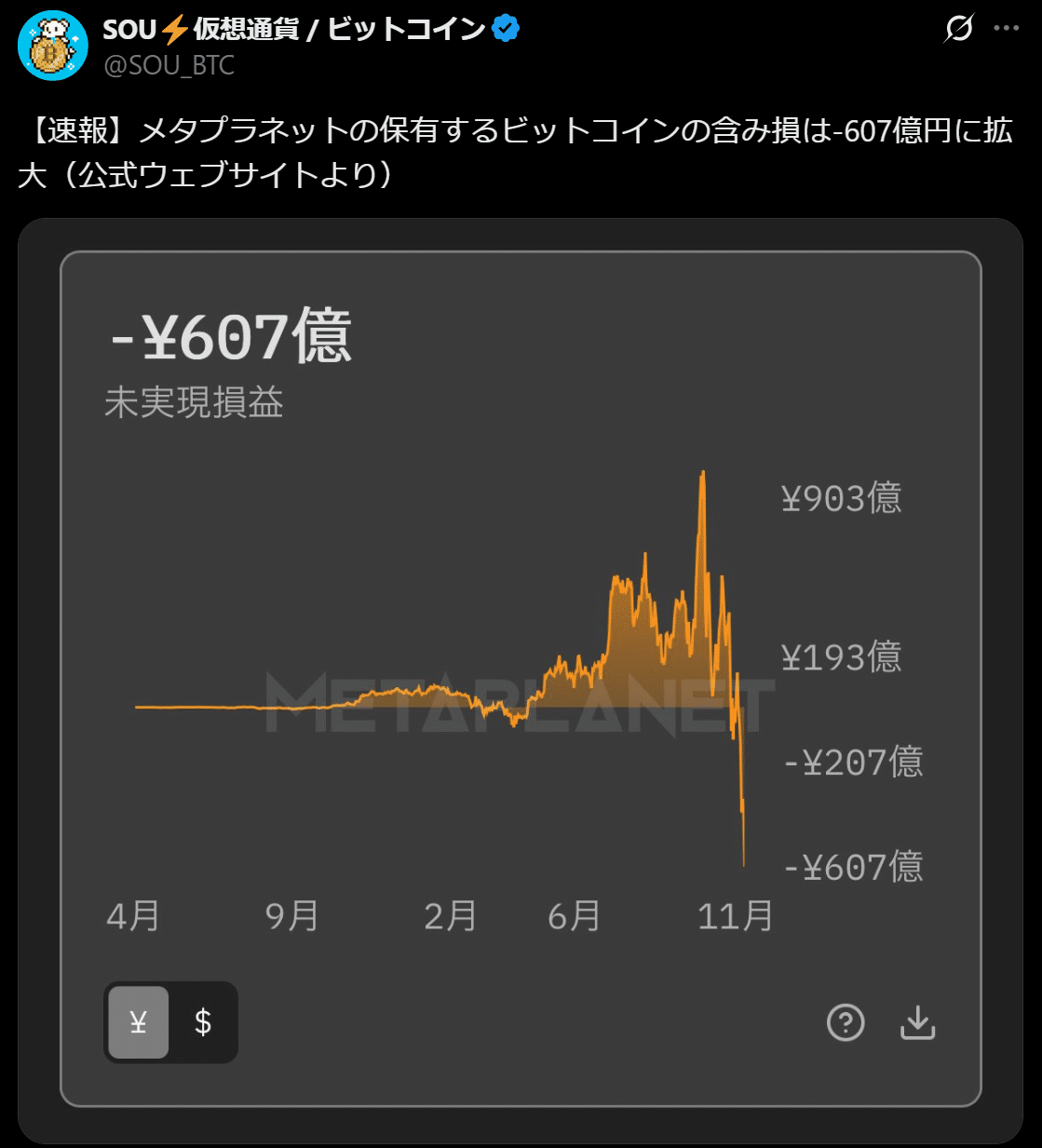The height and width of the screenshot is (1148, 1042).
Task: Open the chart help question mark icon
Action: pyautogui.click(x=846, y=1022)
